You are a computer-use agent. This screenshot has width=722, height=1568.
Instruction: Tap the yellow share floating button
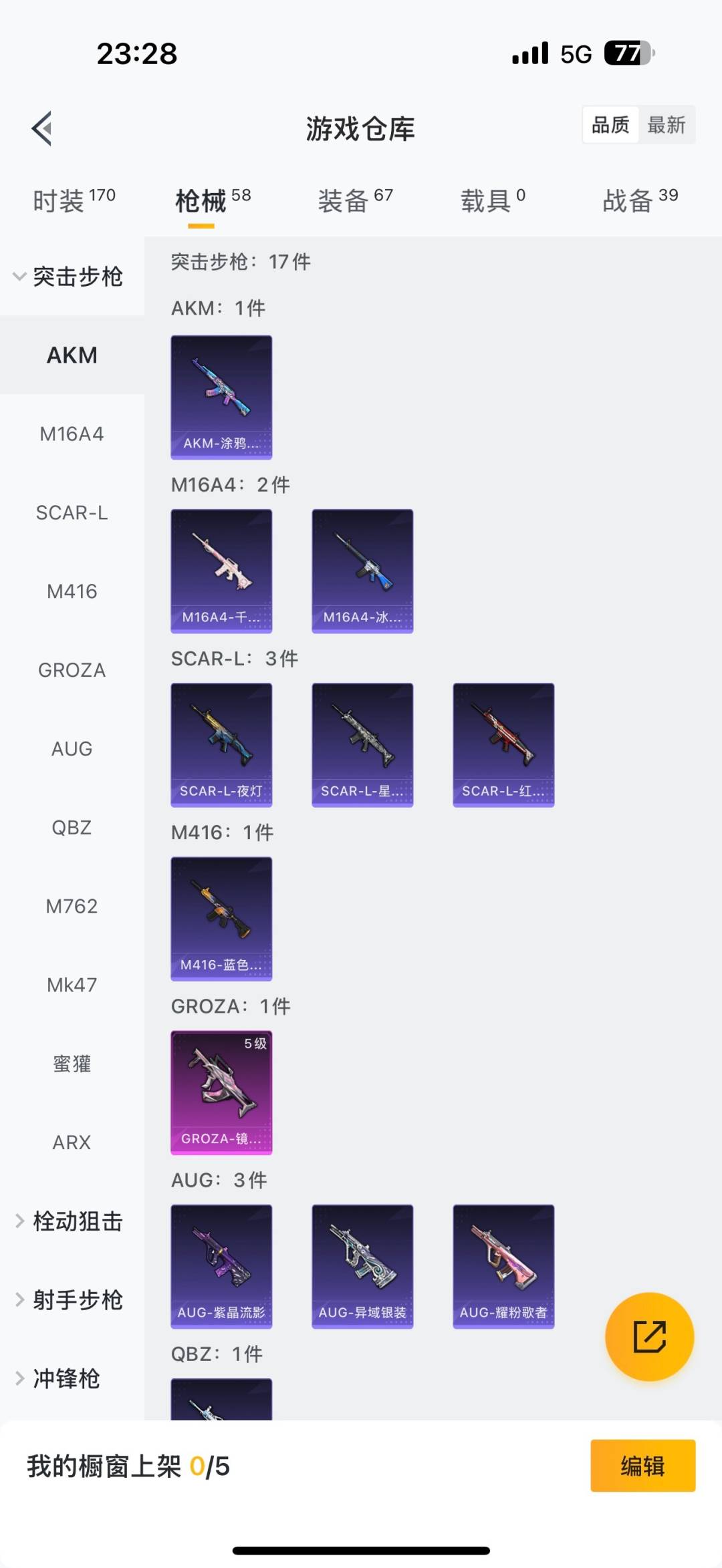coord(649,1336)
